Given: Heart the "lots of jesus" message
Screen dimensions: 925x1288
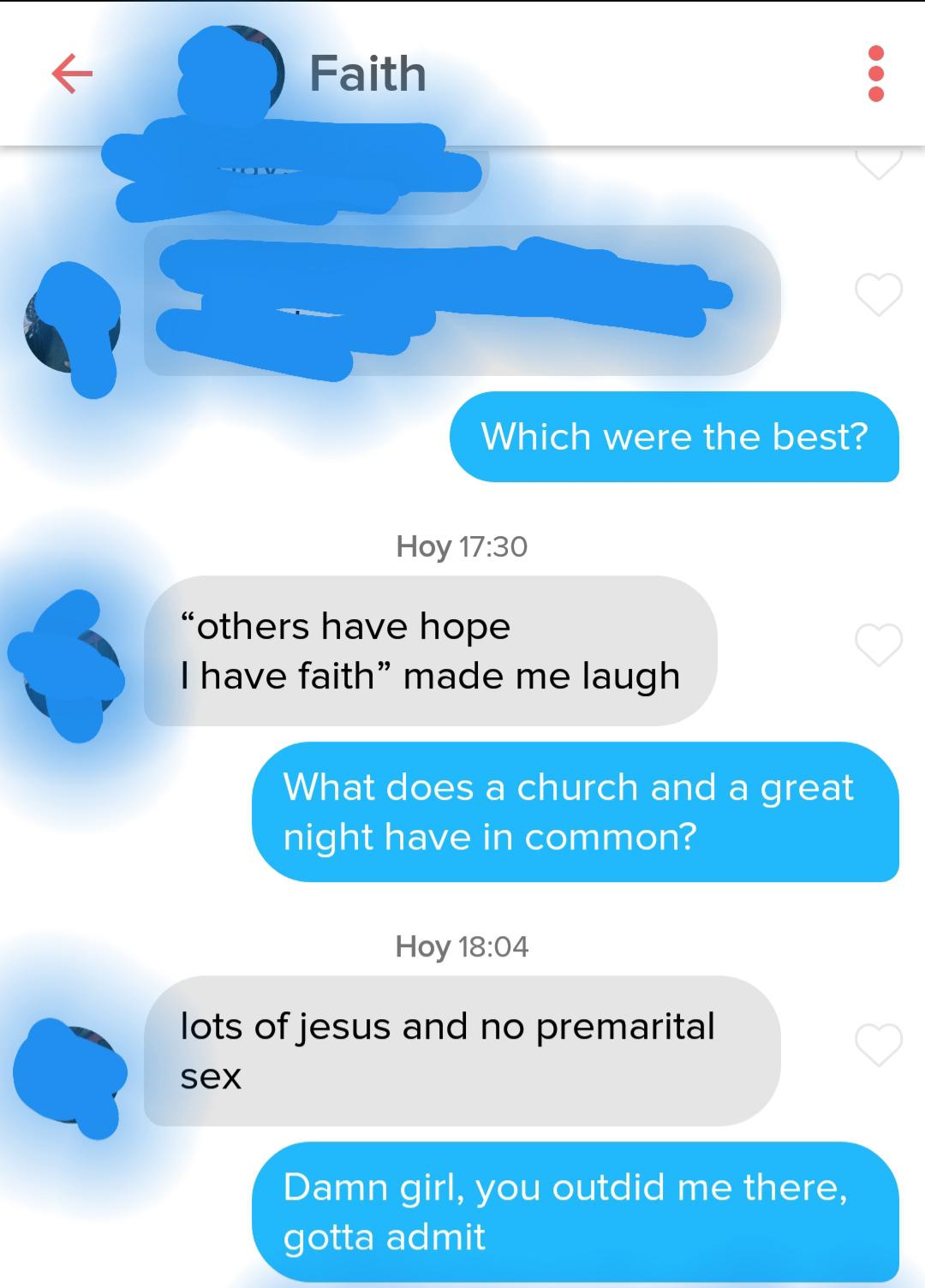Looking at the screenshot, I should 878,1045.
